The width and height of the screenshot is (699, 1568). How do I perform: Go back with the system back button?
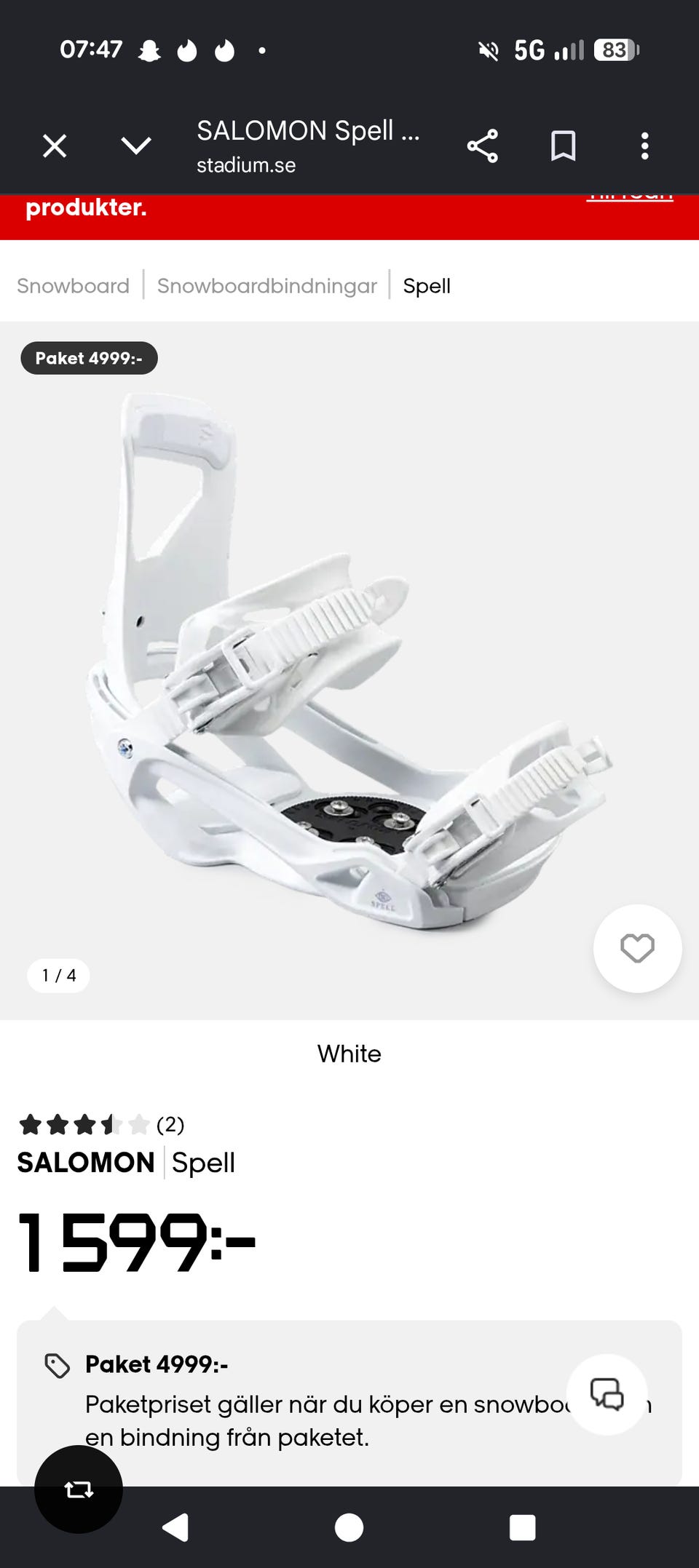tap(175, 1527)
